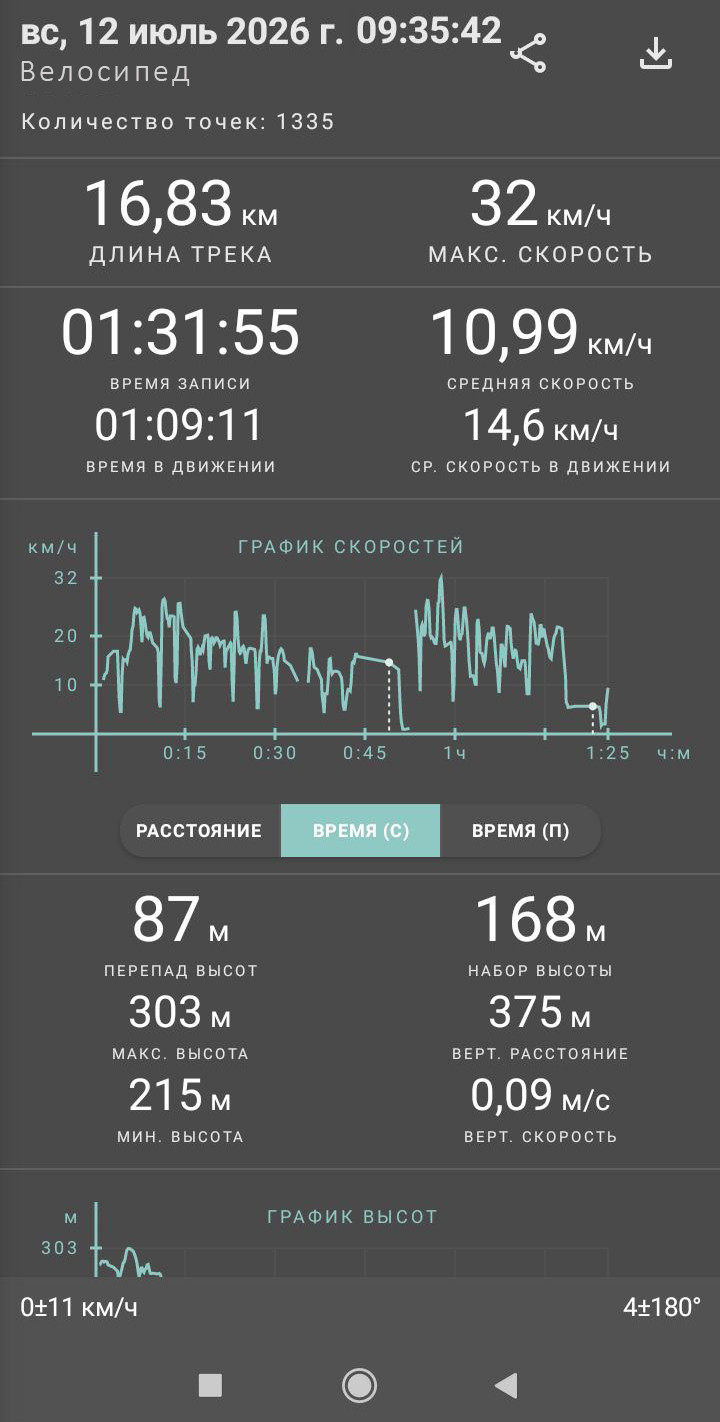
Task: Switch graph to Расстояние
Action: point(199,831)
